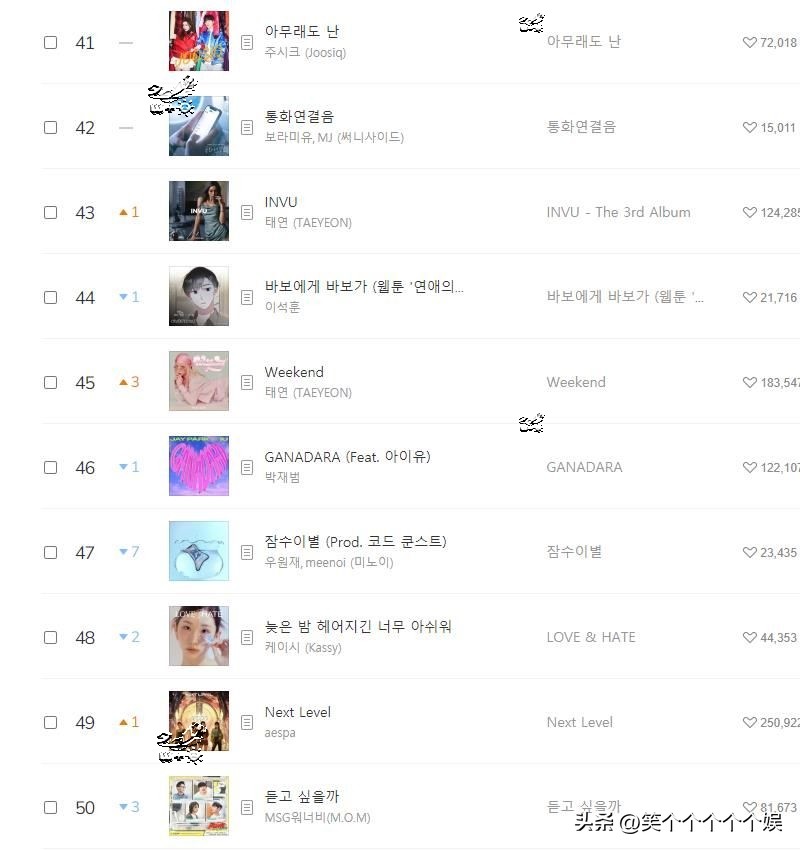The image size is (800, 850).
Task: Open artist link aespa
Action: point(280,733)
